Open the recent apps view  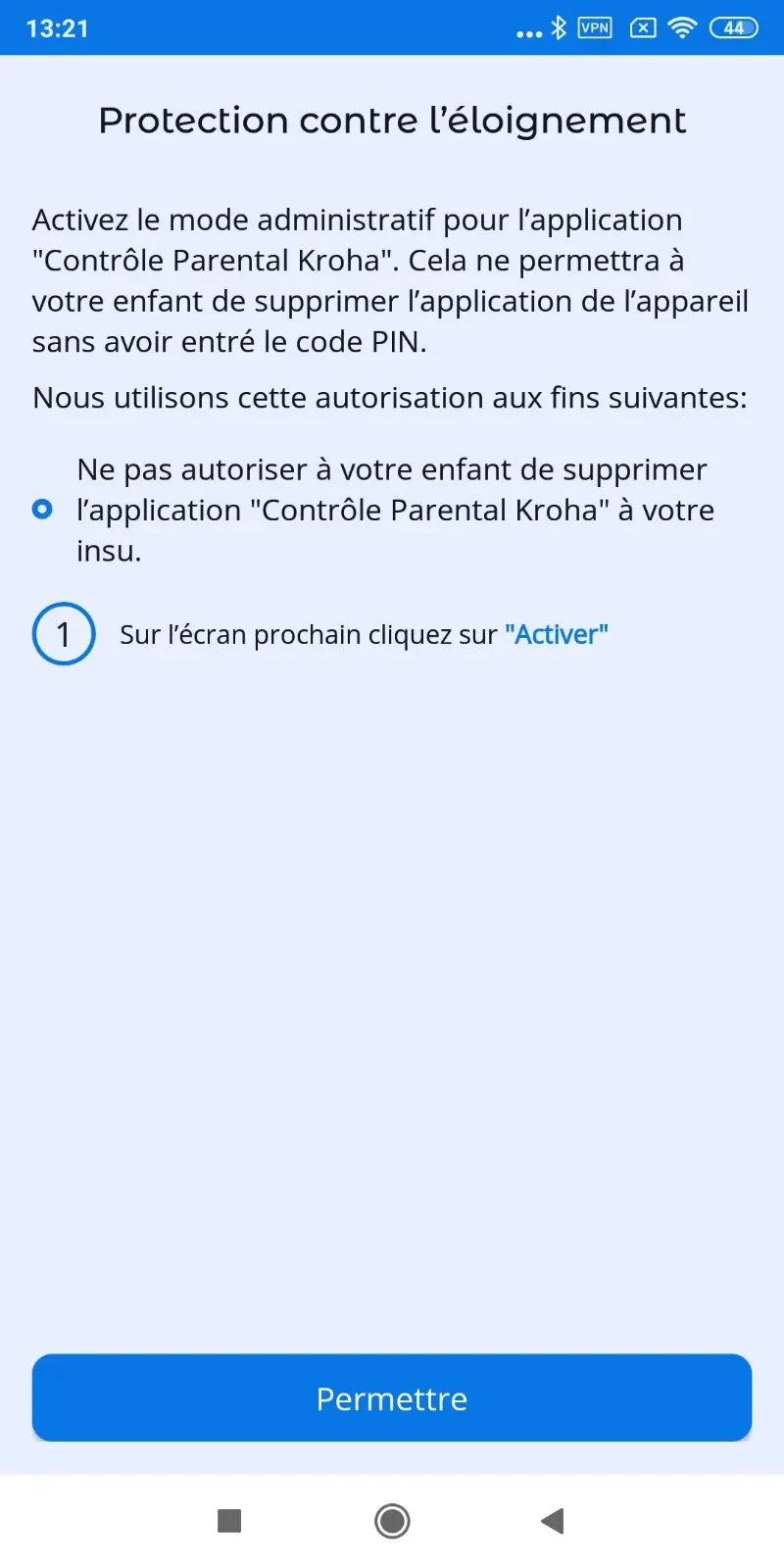(x=229, y=1521)
